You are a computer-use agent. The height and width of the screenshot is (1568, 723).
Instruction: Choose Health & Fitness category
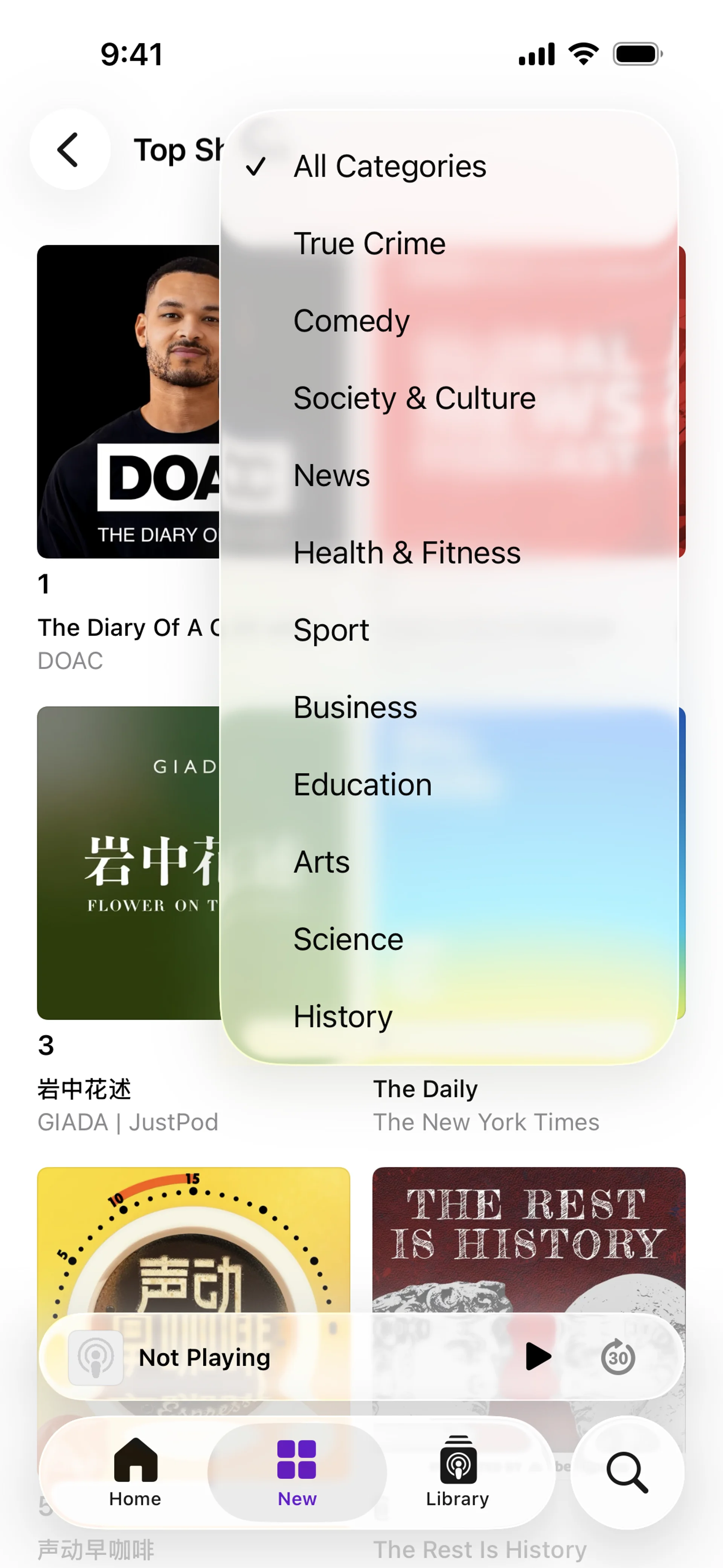(407, 553)
